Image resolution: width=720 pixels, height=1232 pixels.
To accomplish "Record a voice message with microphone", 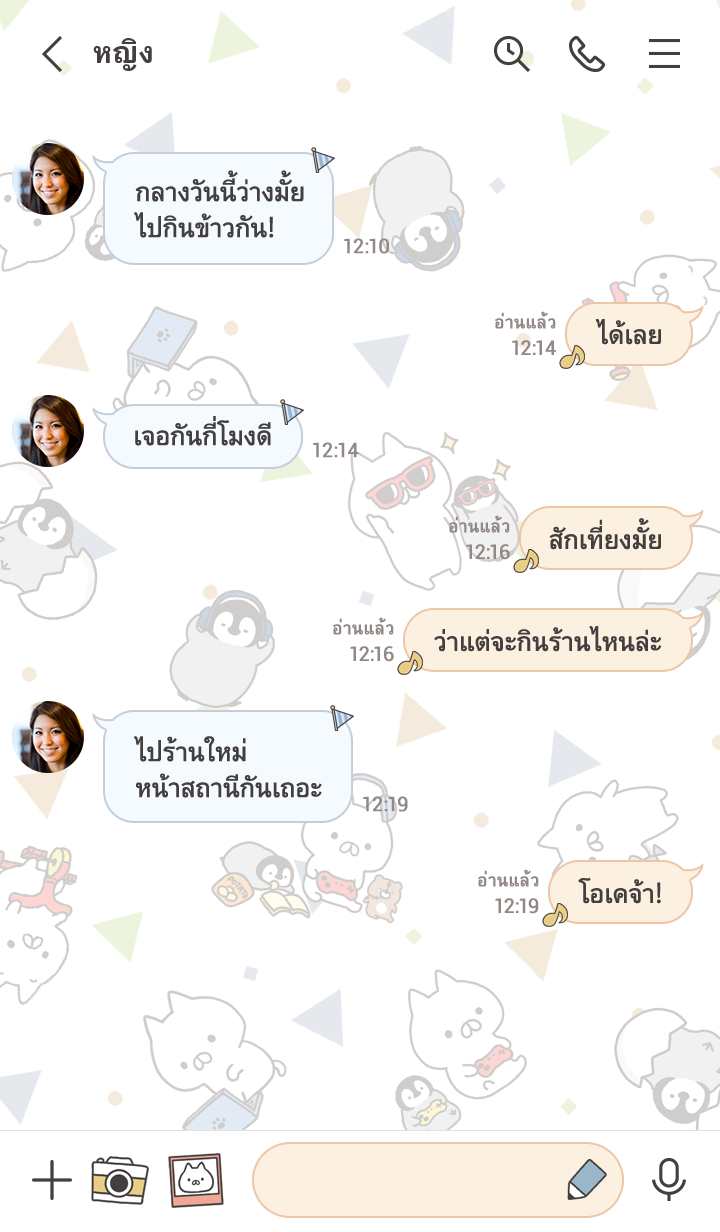I will coord(668,1181).
